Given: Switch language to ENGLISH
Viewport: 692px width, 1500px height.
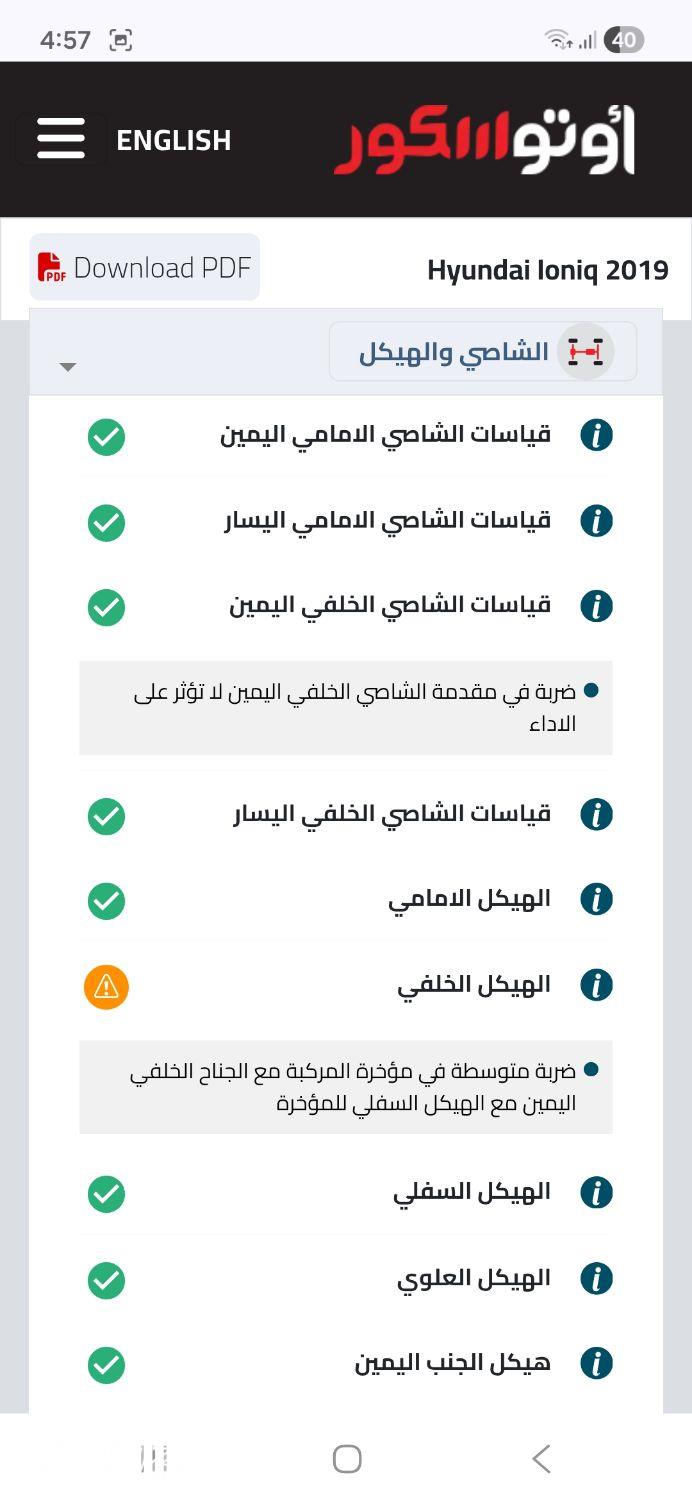Looking at the screenshot, I should click(173, 140).
